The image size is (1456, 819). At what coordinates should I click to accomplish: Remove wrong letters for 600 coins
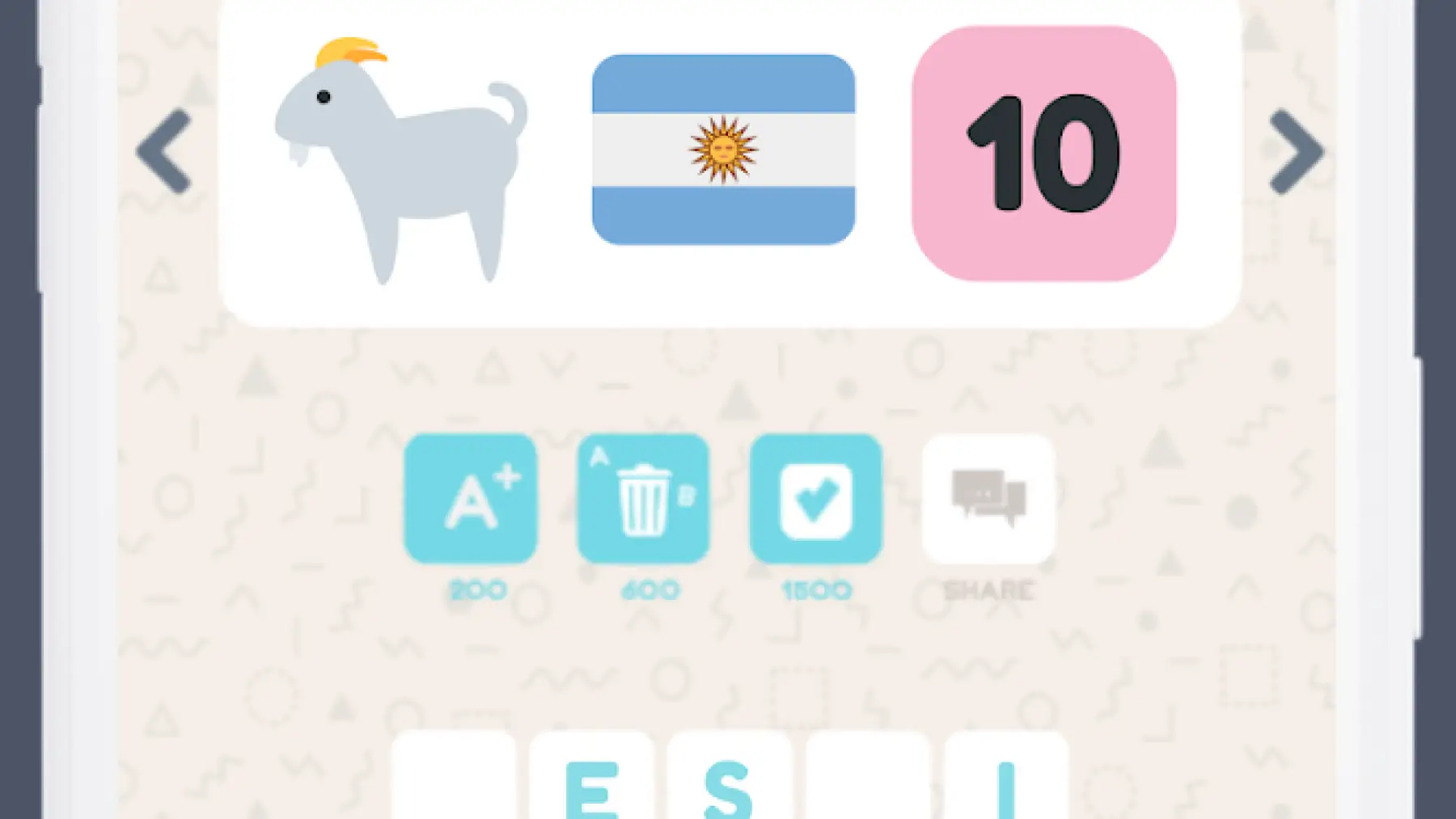[643, 499]
